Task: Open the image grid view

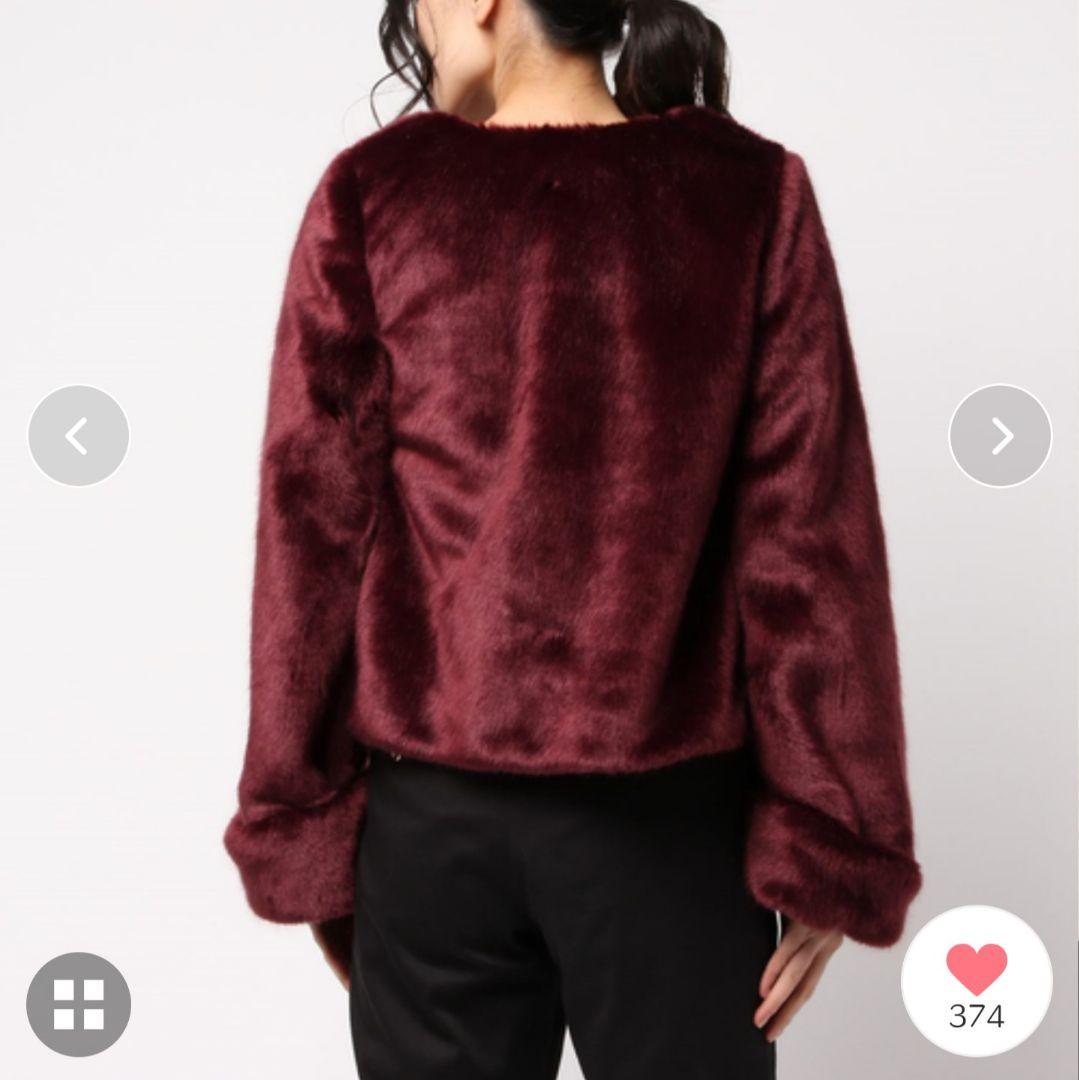Action: pyautogui.click(x=78, y=1003)
